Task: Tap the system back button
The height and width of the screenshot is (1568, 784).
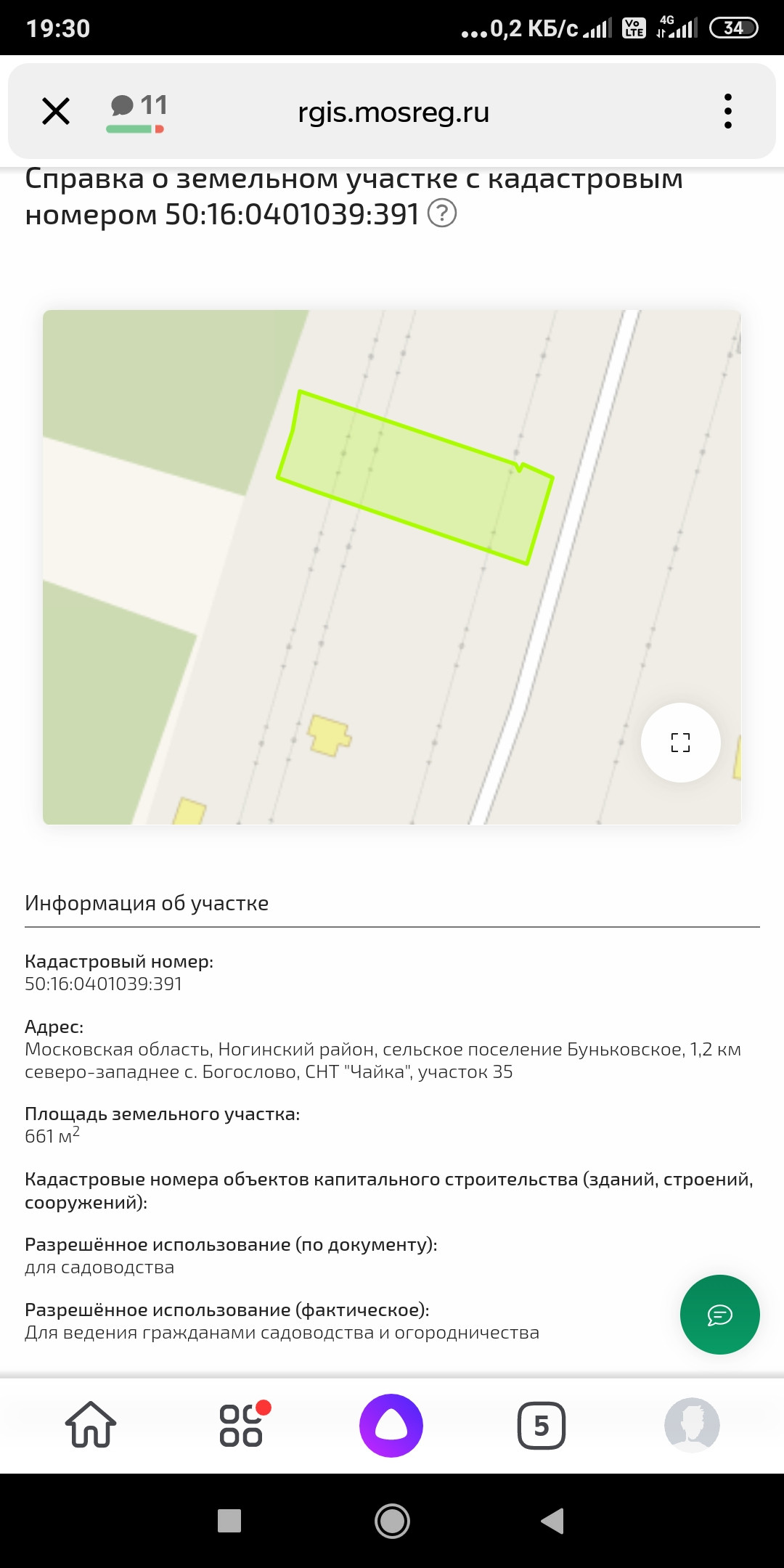Action: (553, 1520)
